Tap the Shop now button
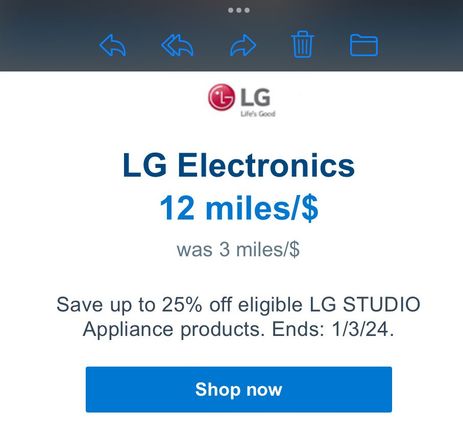This screenshot has width=463, height=435. (x=239, y=389)
